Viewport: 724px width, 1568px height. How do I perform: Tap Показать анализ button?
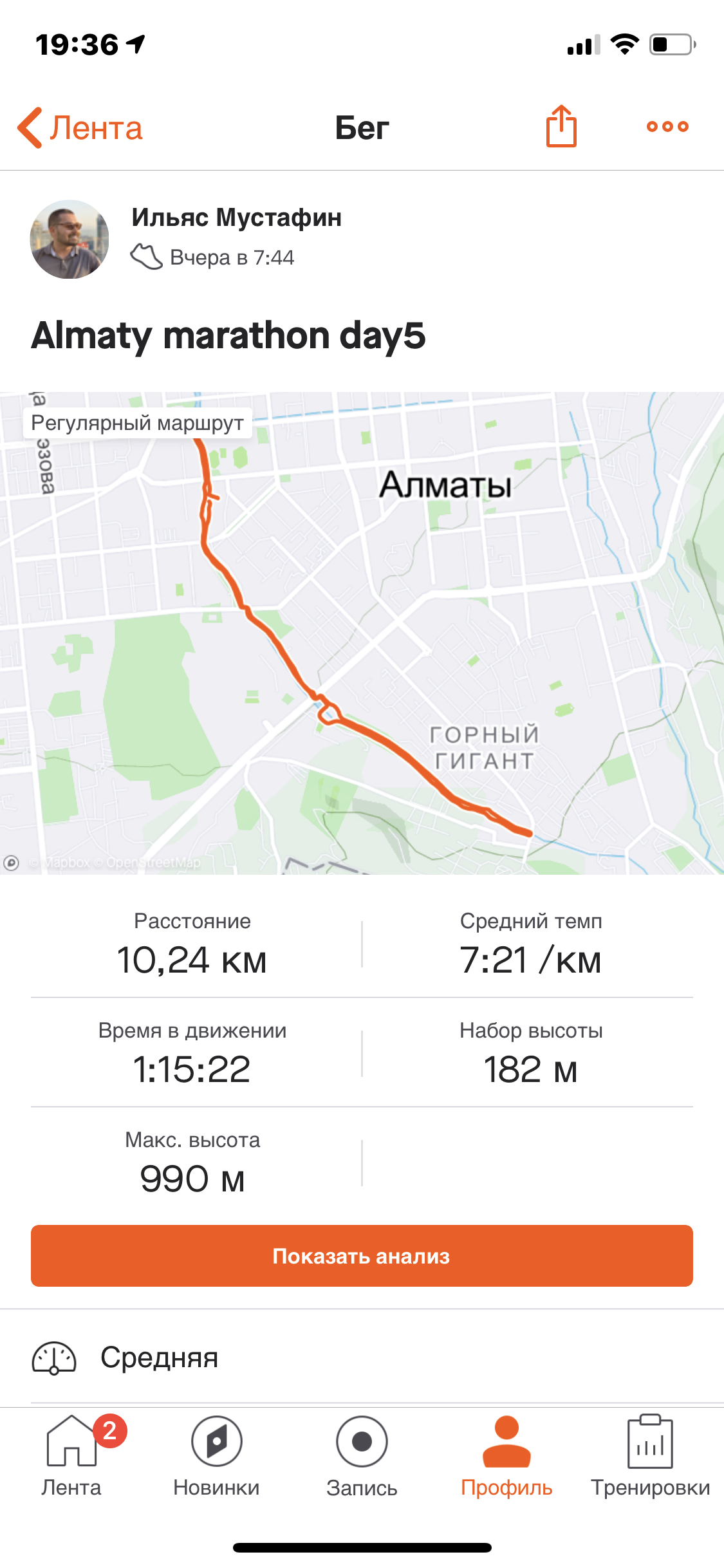(362, 1256)
